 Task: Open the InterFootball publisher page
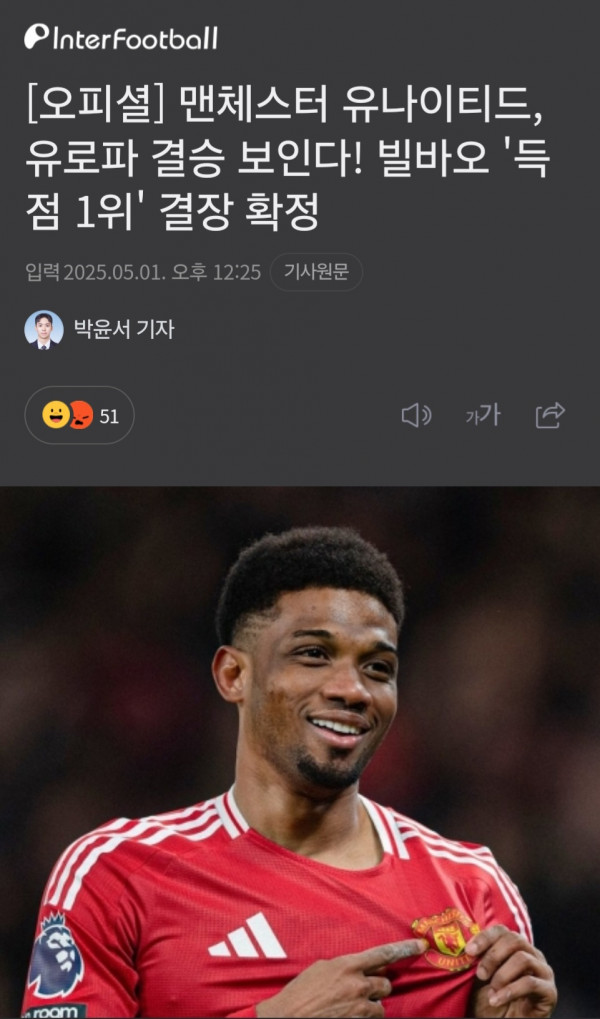click(121, 38)
